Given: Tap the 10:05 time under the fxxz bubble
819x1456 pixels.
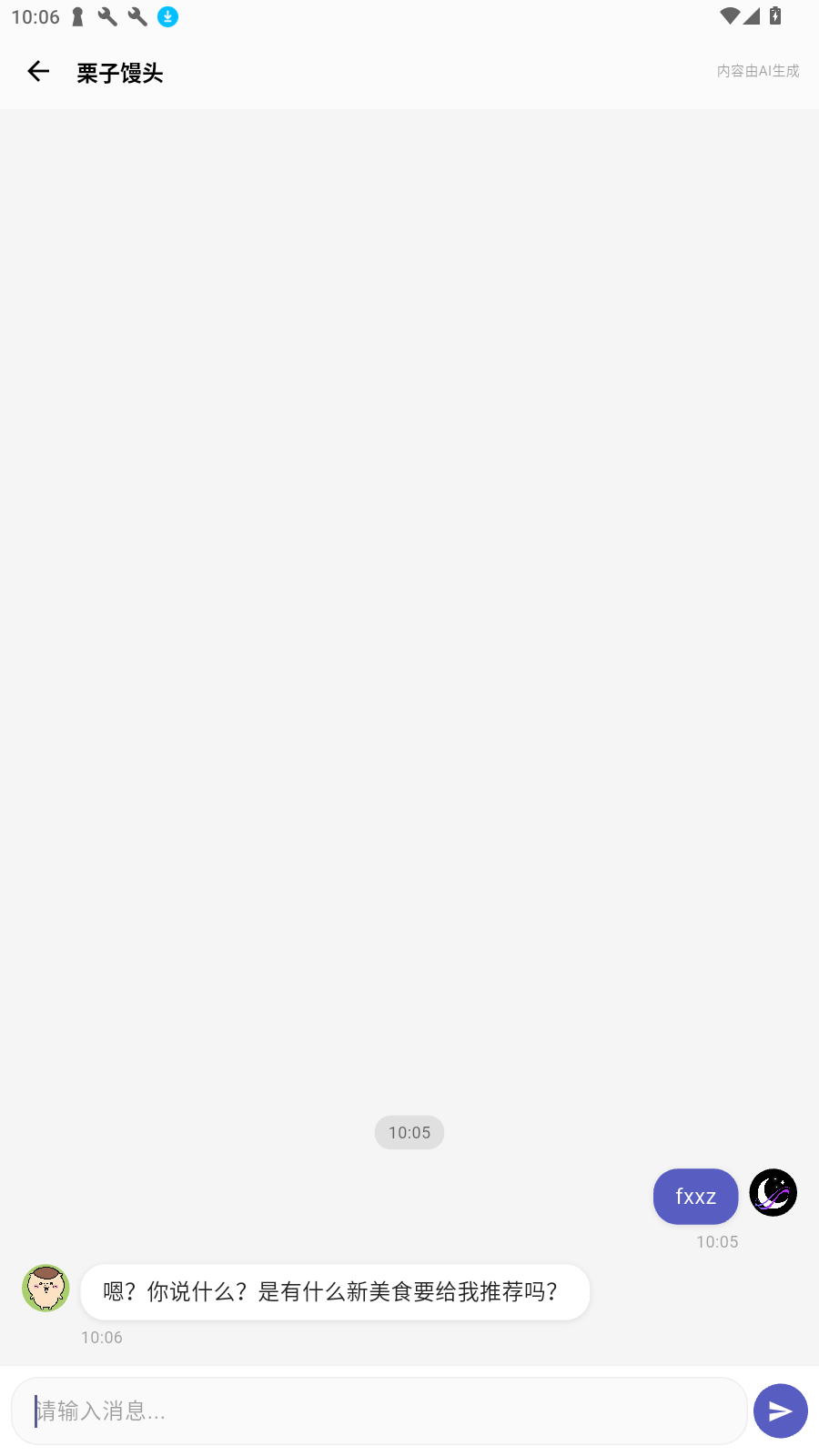Looking at the screenshot, I should [x=716, y=1241].
